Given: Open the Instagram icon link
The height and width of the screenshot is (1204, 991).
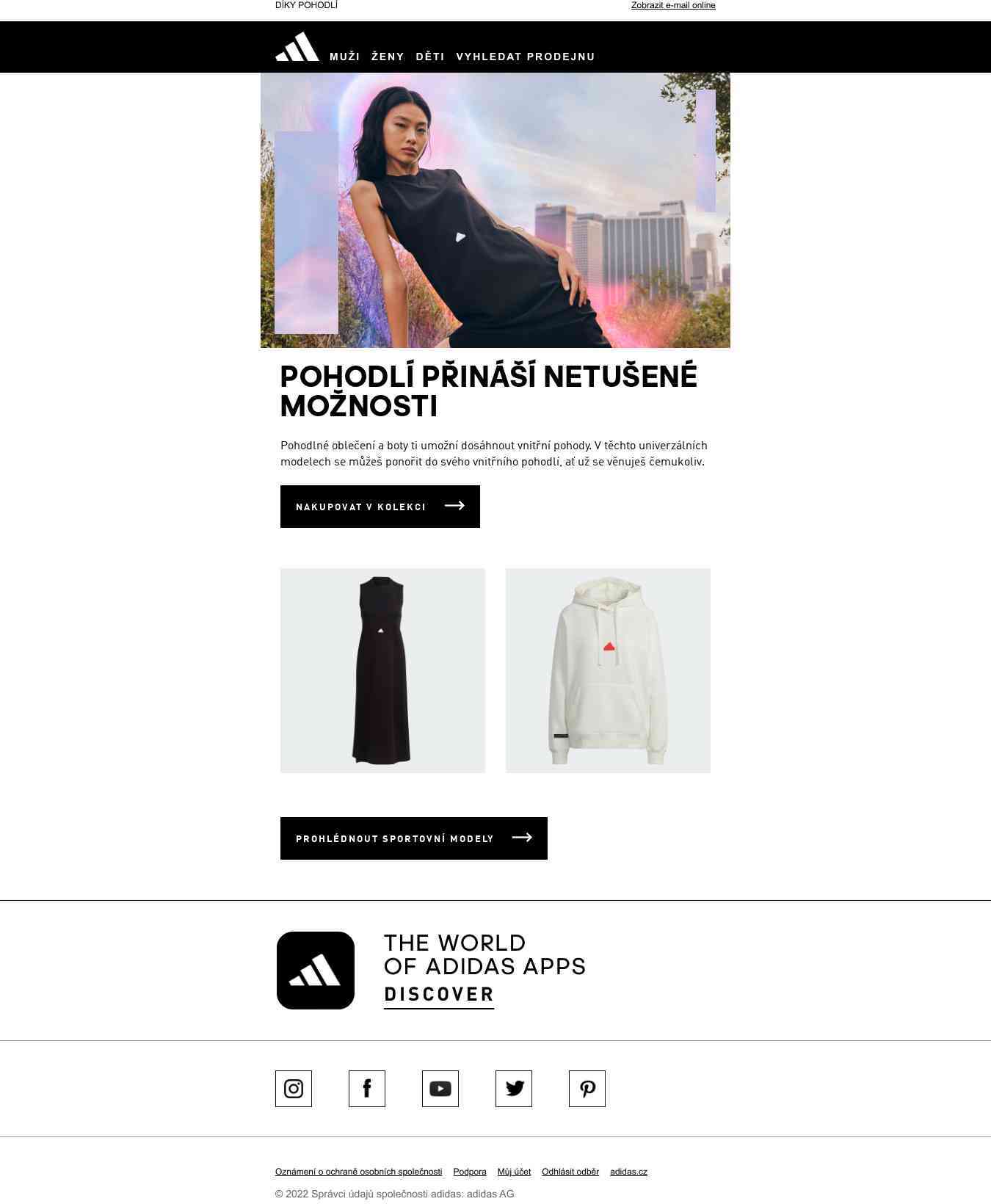Looking at the screenshot, I should click(294, 1088).
